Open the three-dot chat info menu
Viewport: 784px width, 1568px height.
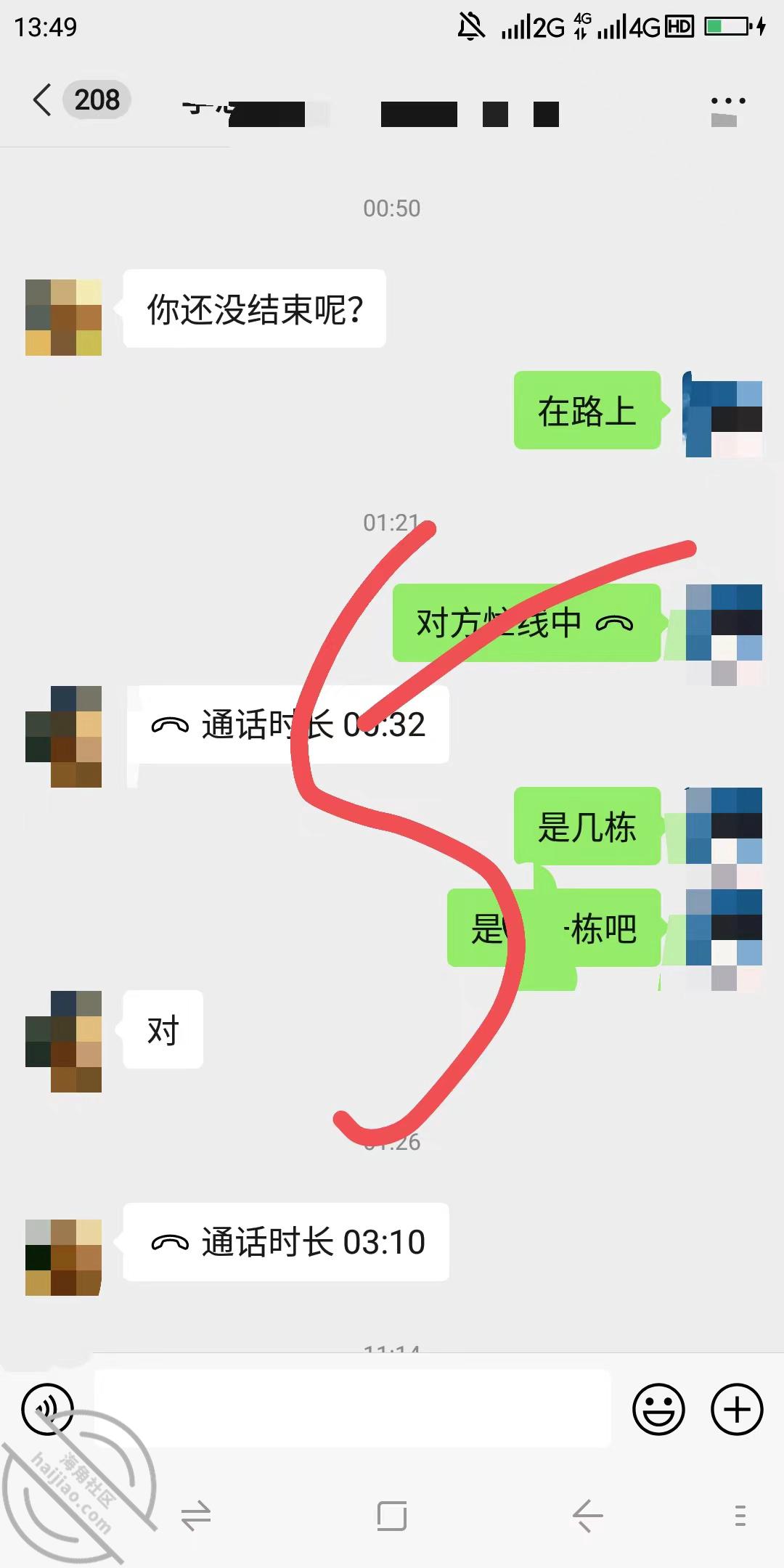(x=727, y=101)
